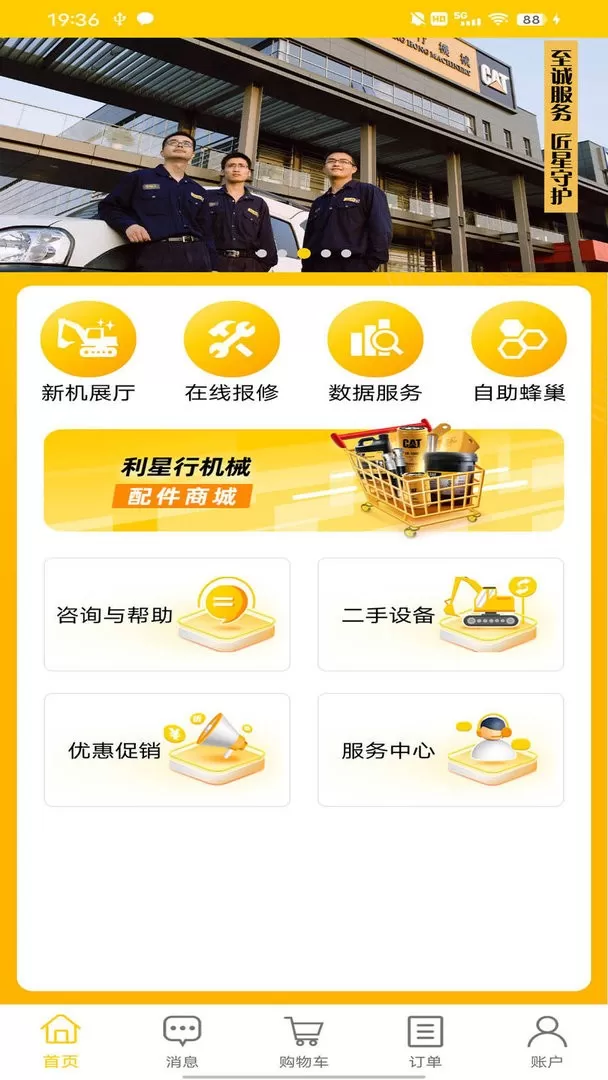The height and width of the screenshot is (1080, 608).
Task: Switch to the 账户 account tab
Action: (547, 1042)
